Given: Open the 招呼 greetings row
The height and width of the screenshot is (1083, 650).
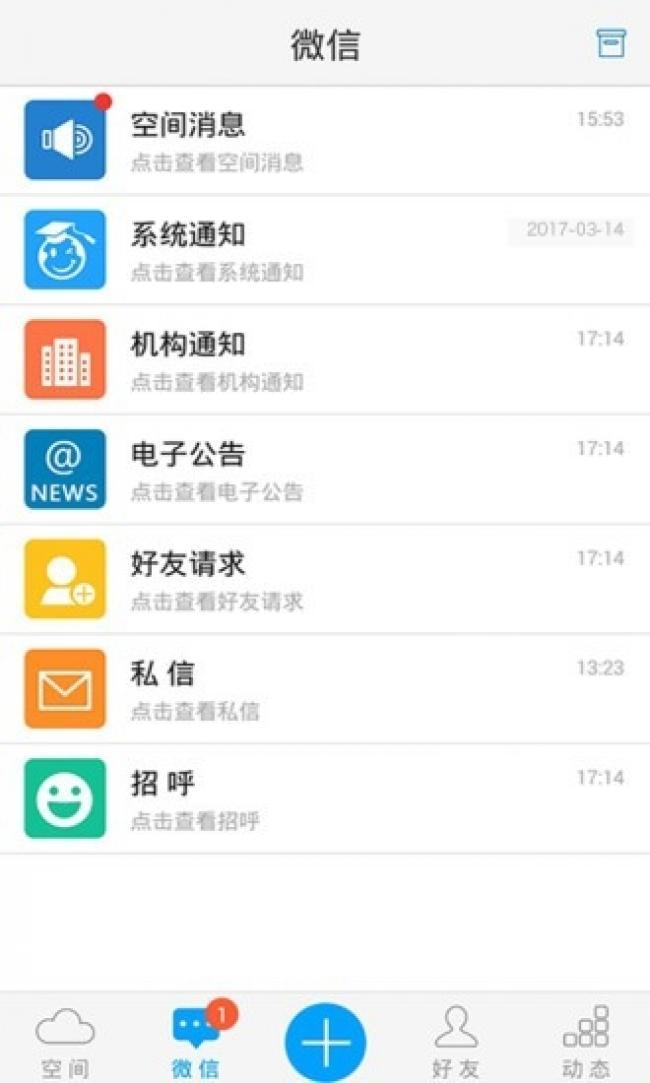Looking at the screenshot, I should coord(325,799).
